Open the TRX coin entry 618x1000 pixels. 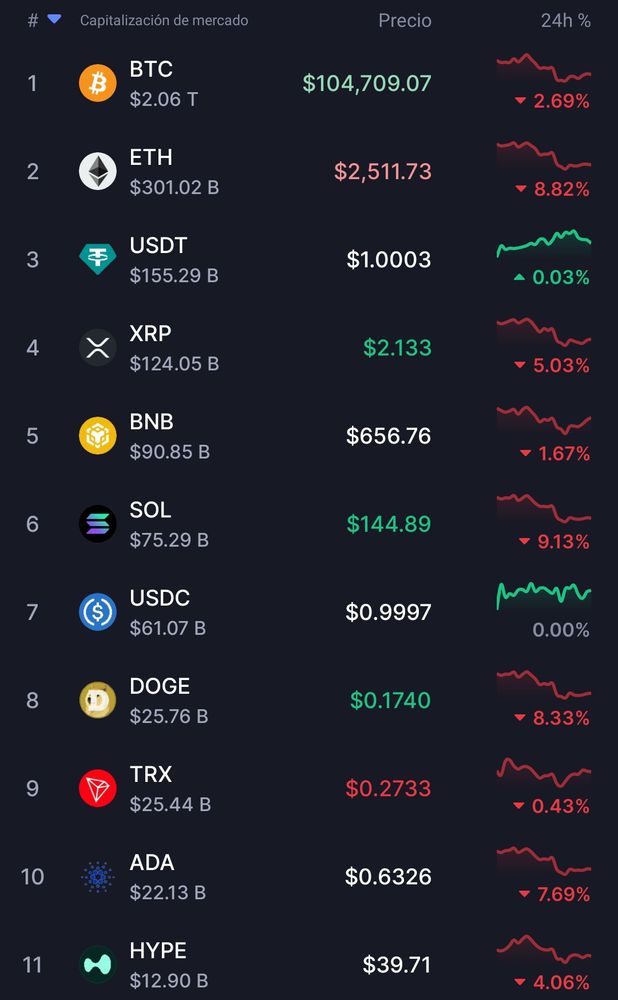coord(309,788)
